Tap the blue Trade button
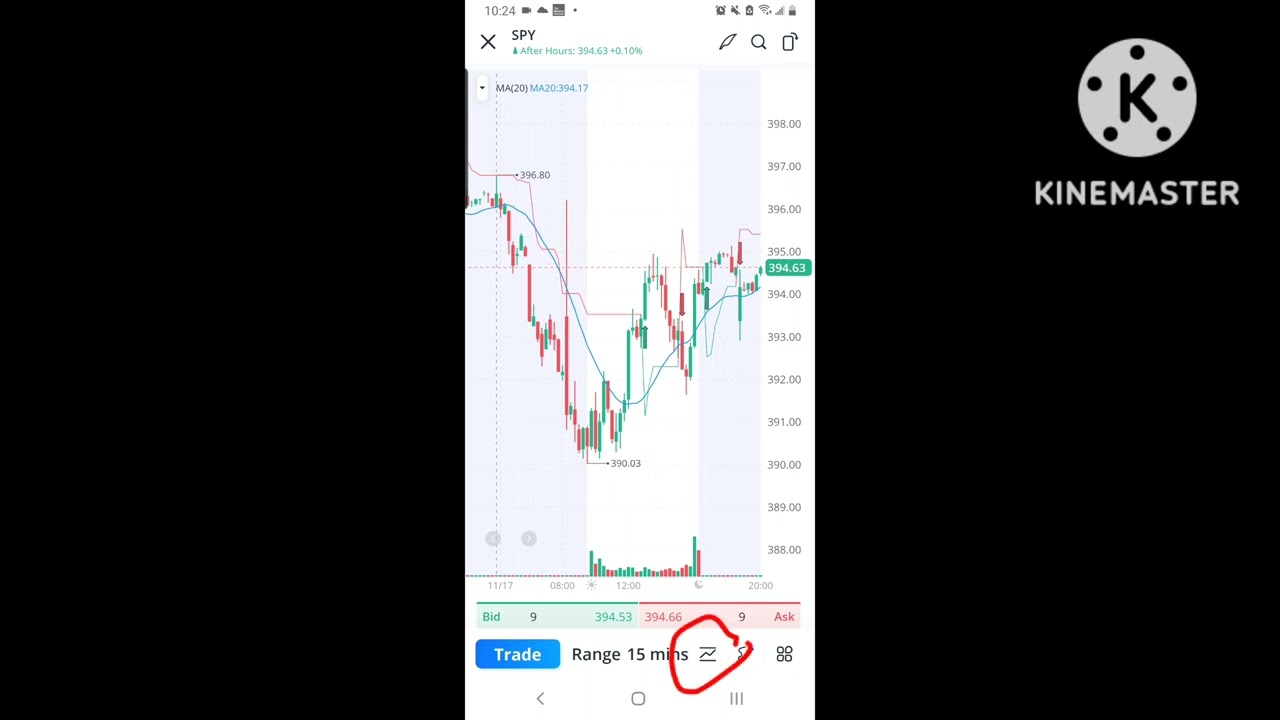This screenshot has width=1280, height=720. (518, 654)
